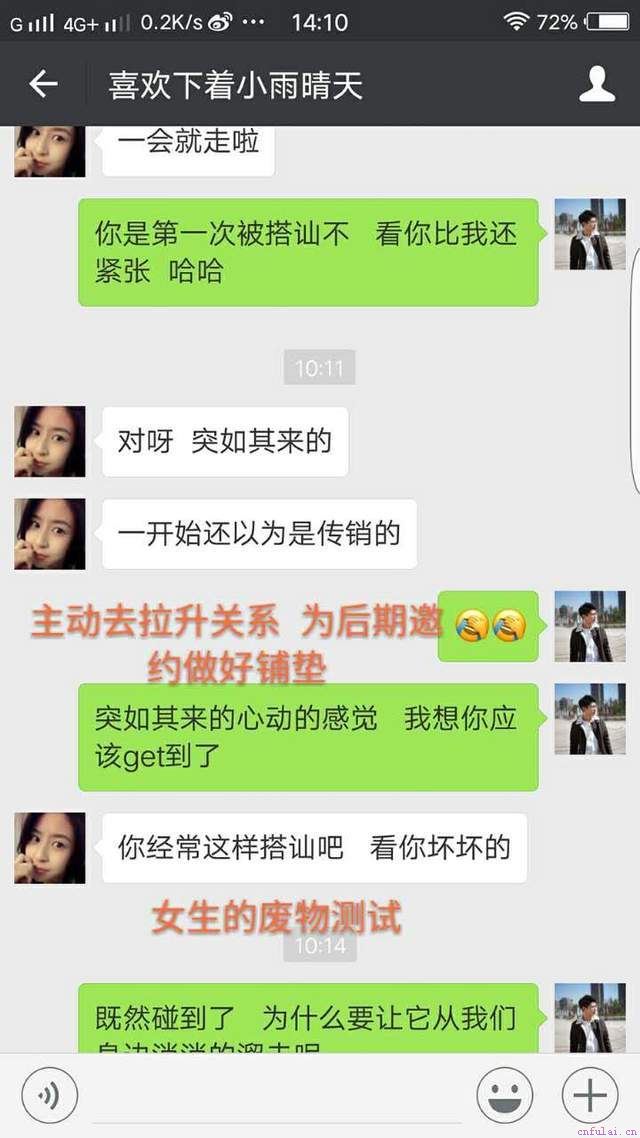Open chat info via the person icon

click(597, 85)
